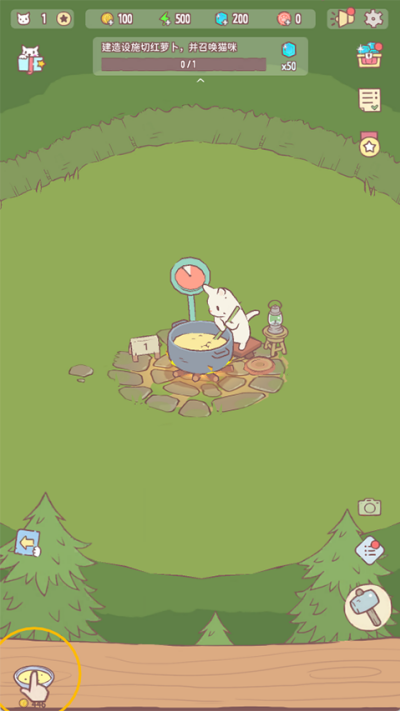
Task: Tap the star badge next to cat count
Action: coord(64,19)
